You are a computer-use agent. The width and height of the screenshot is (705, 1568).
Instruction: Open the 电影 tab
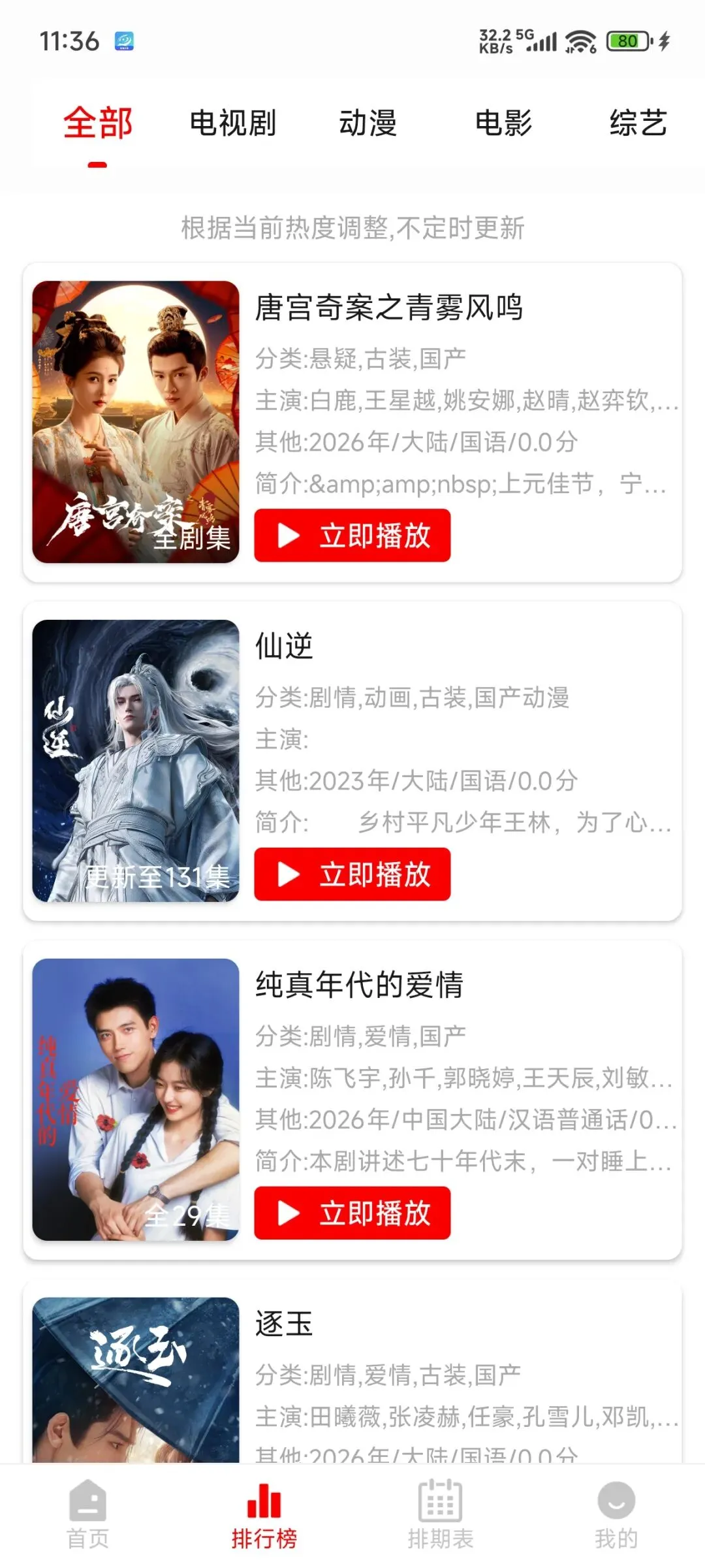pos(503,123)
